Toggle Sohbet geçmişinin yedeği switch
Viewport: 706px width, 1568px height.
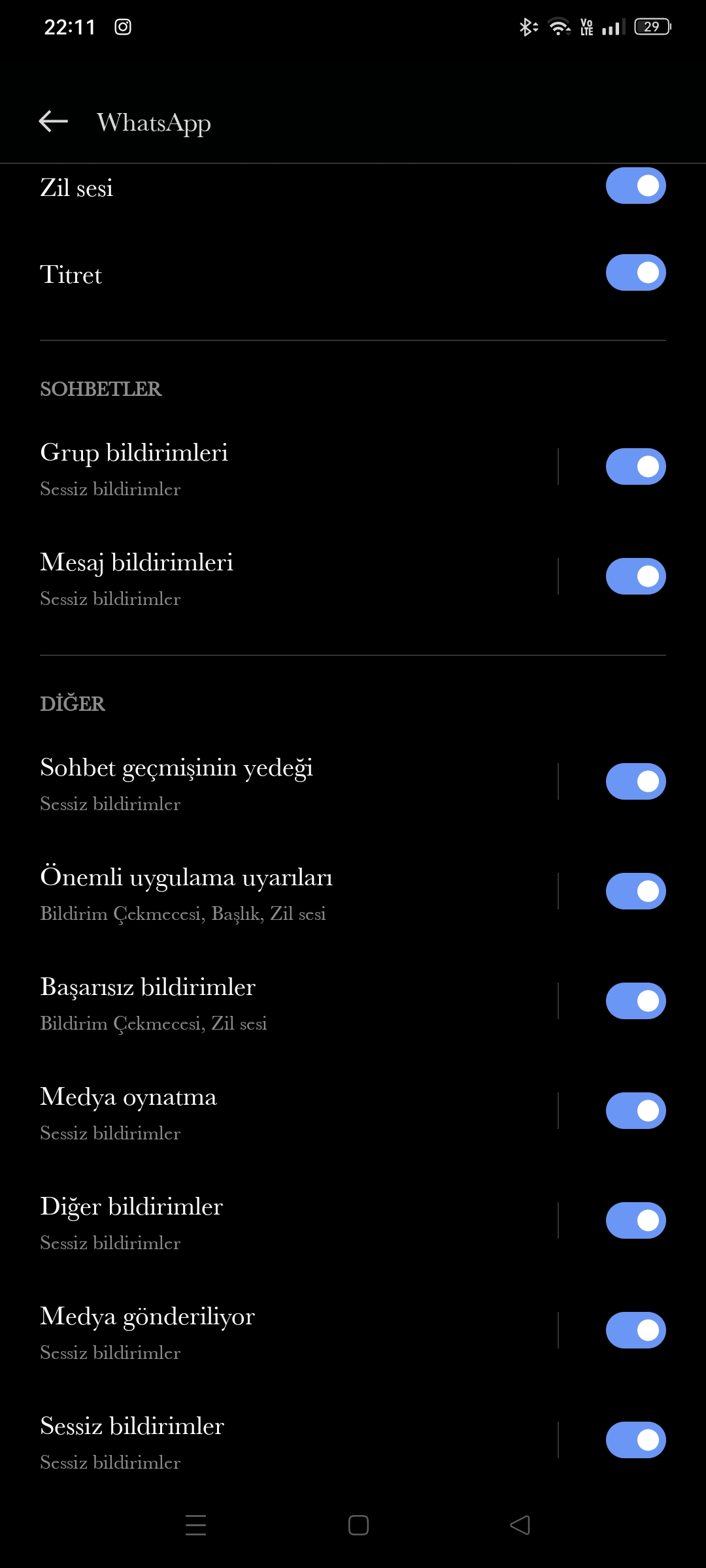point(635,781)
